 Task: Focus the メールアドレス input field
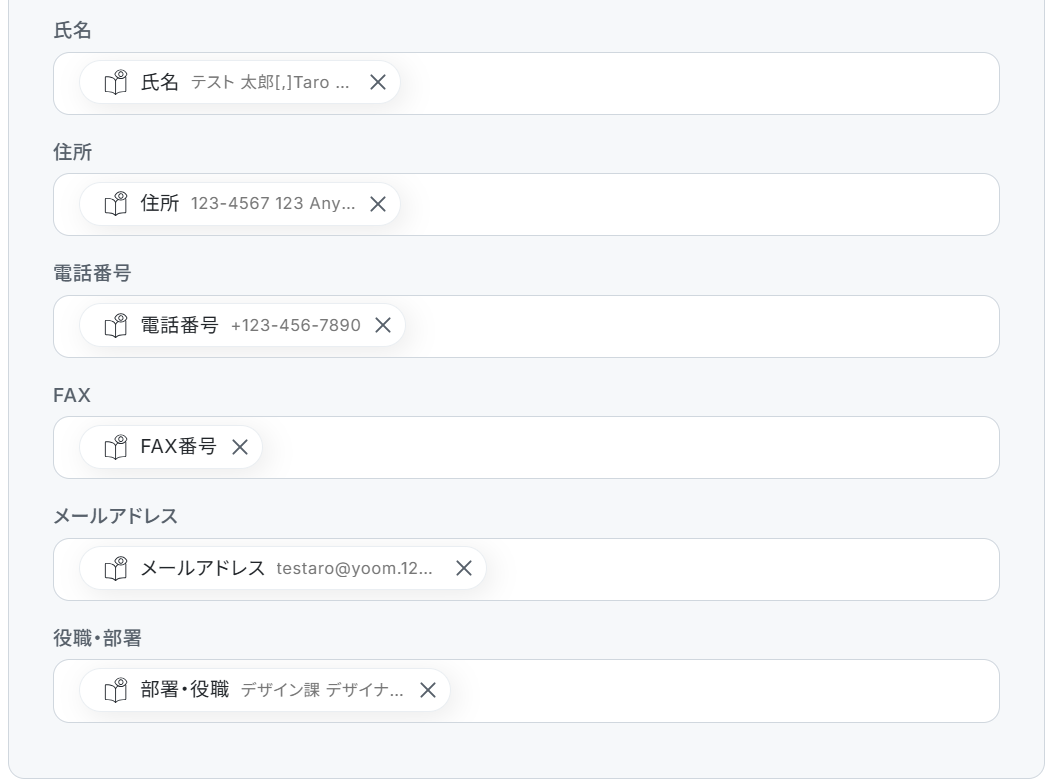click(526, 570)
